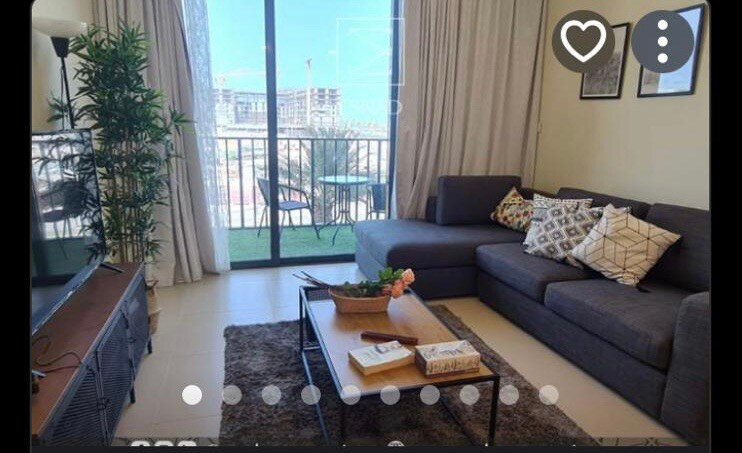
Task: Jump to the second photo indicator dot
Action: click(232, 395)
